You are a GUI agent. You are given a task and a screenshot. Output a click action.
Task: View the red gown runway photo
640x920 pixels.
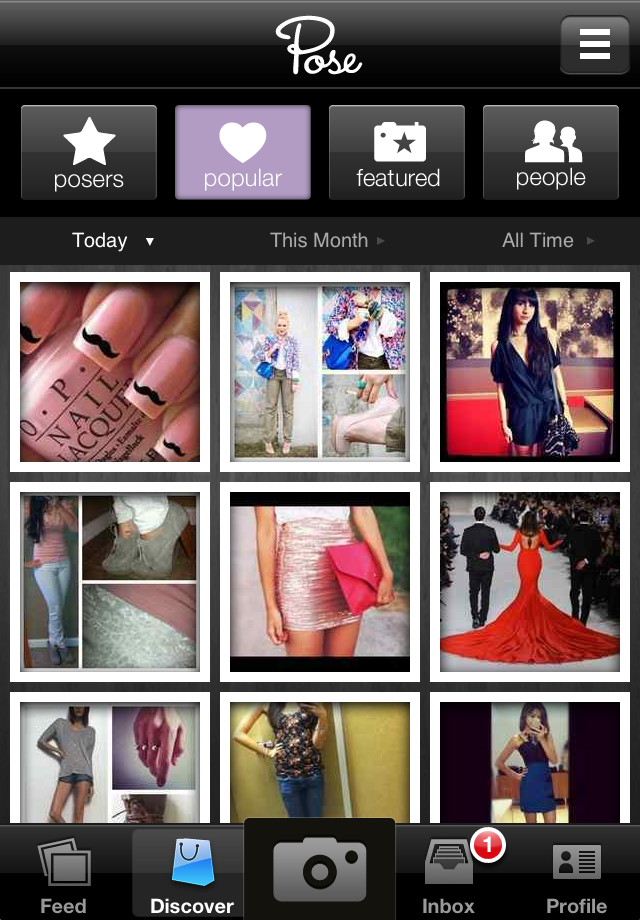[x=530, y=582]
